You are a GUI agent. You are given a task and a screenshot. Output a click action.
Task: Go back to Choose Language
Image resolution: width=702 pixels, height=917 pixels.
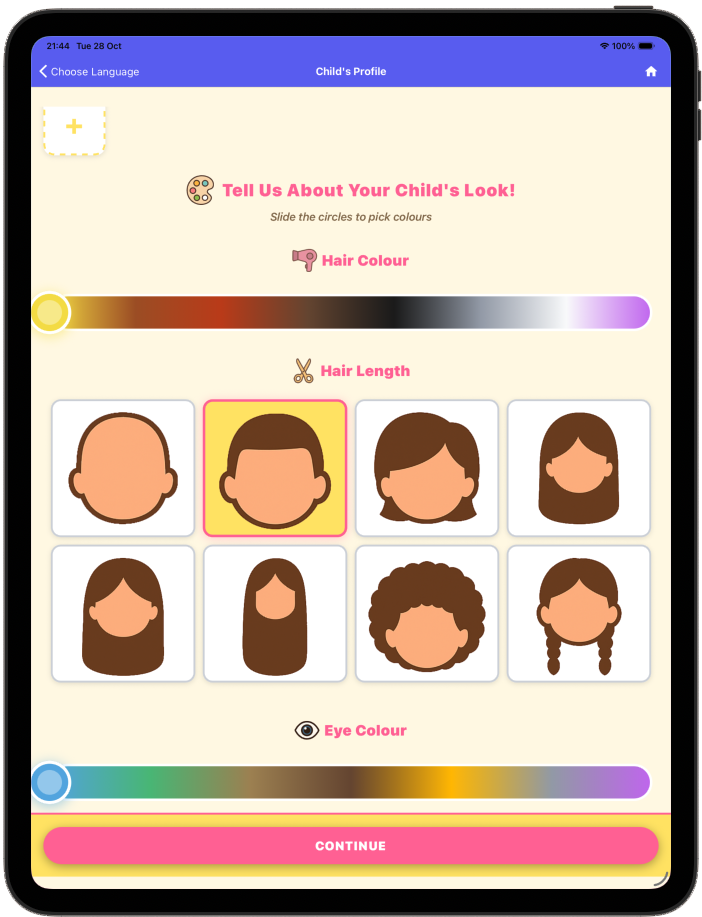(88, 72)
